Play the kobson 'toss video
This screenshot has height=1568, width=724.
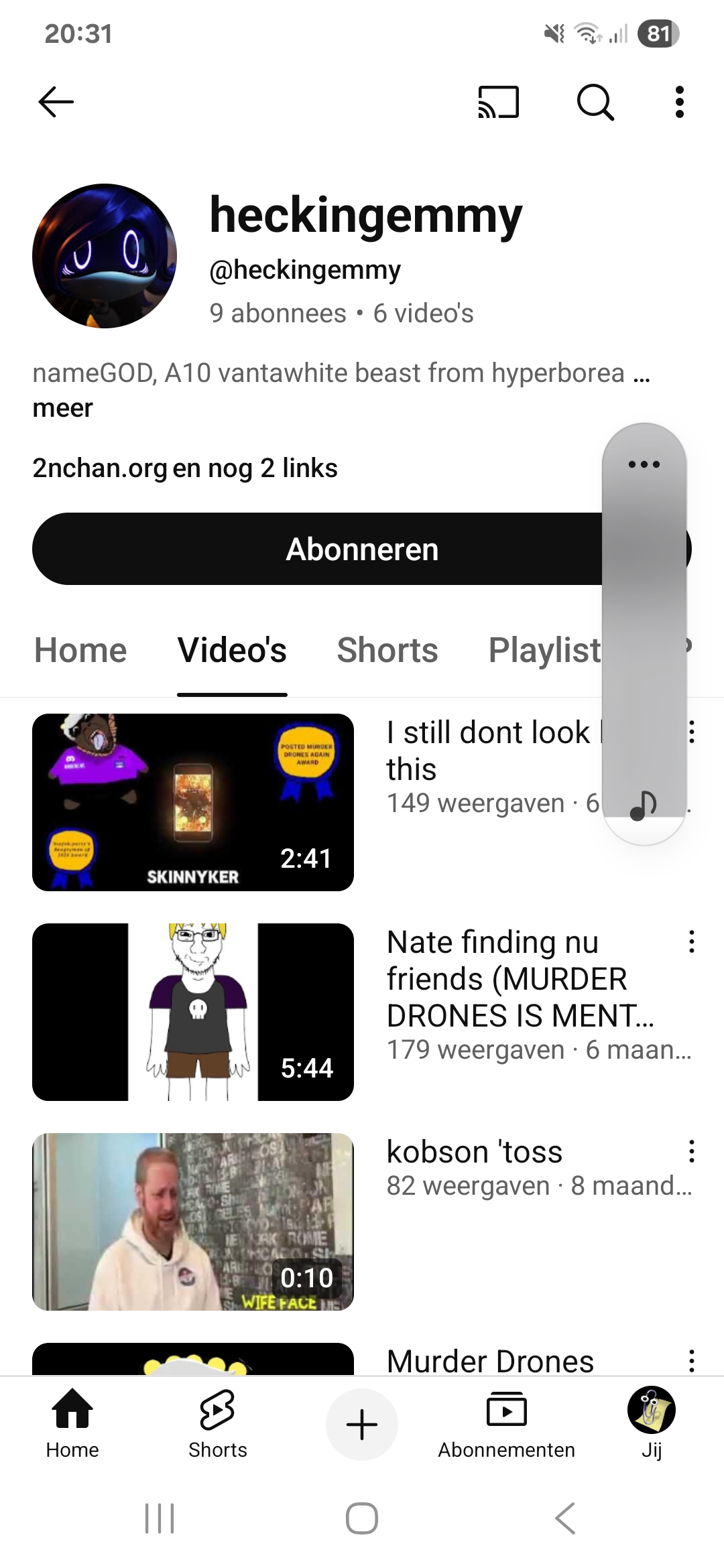[193, 1222]
